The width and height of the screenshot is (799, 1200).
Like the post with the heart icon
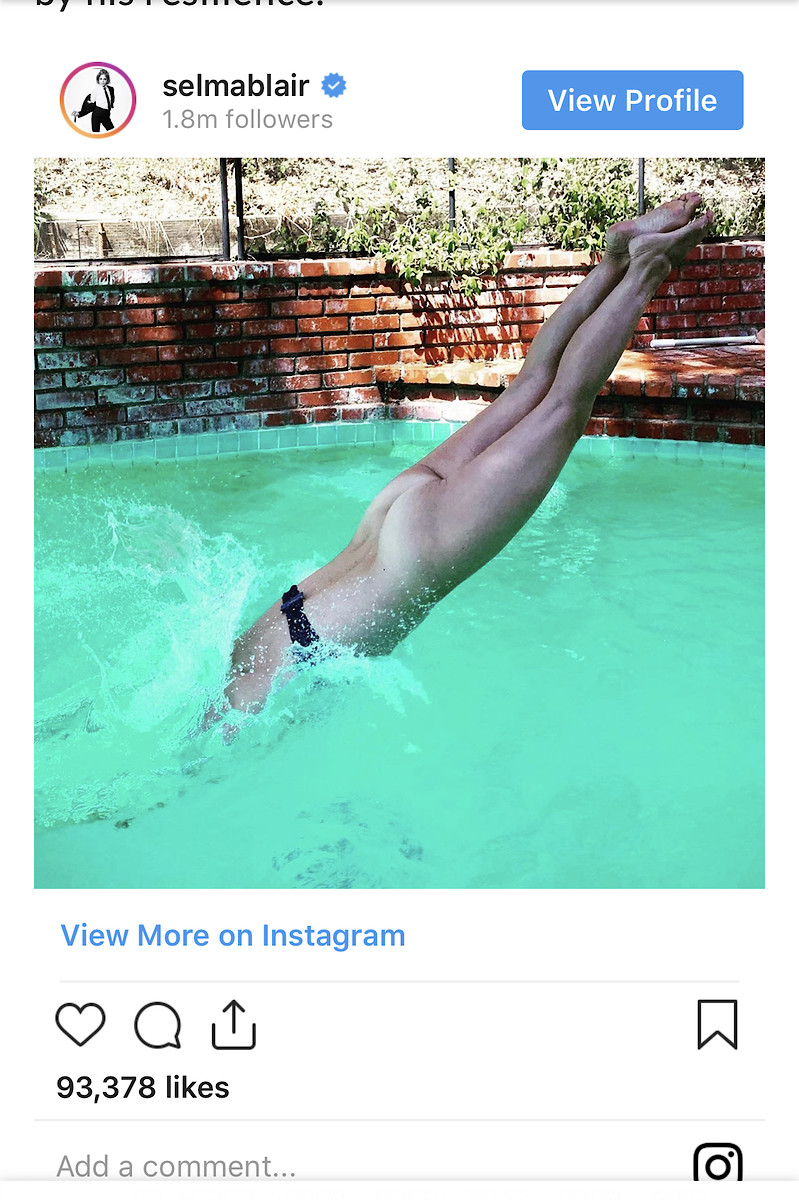(80, 1025)
